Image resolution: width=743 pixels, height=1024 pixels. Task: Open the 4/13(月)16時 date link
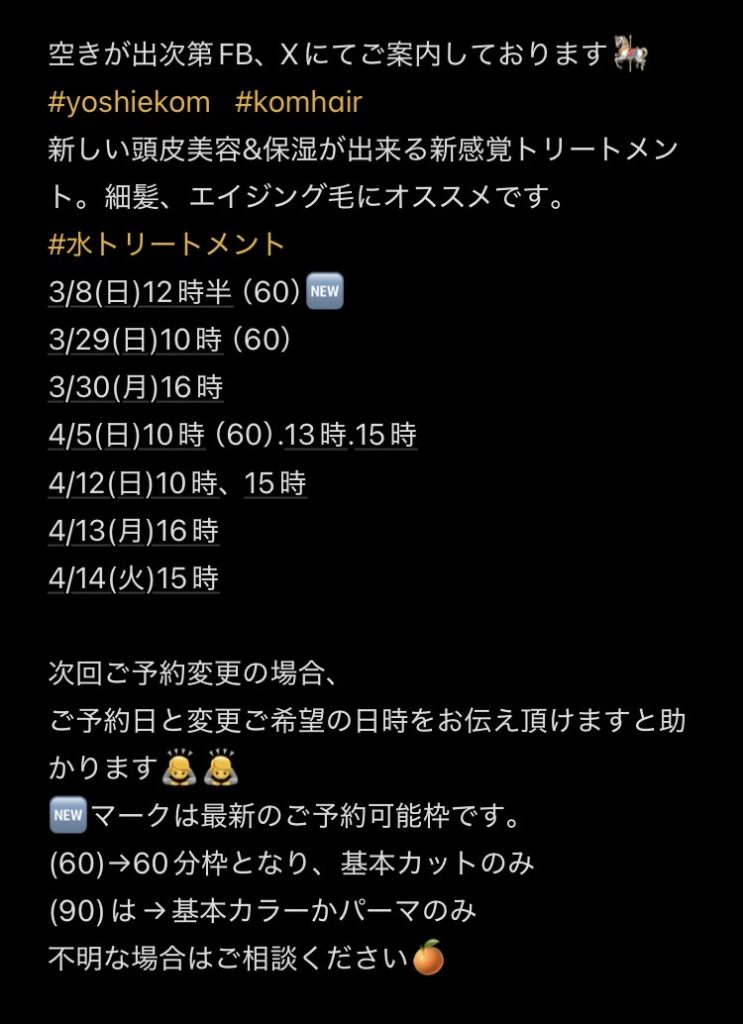point(133,531)
